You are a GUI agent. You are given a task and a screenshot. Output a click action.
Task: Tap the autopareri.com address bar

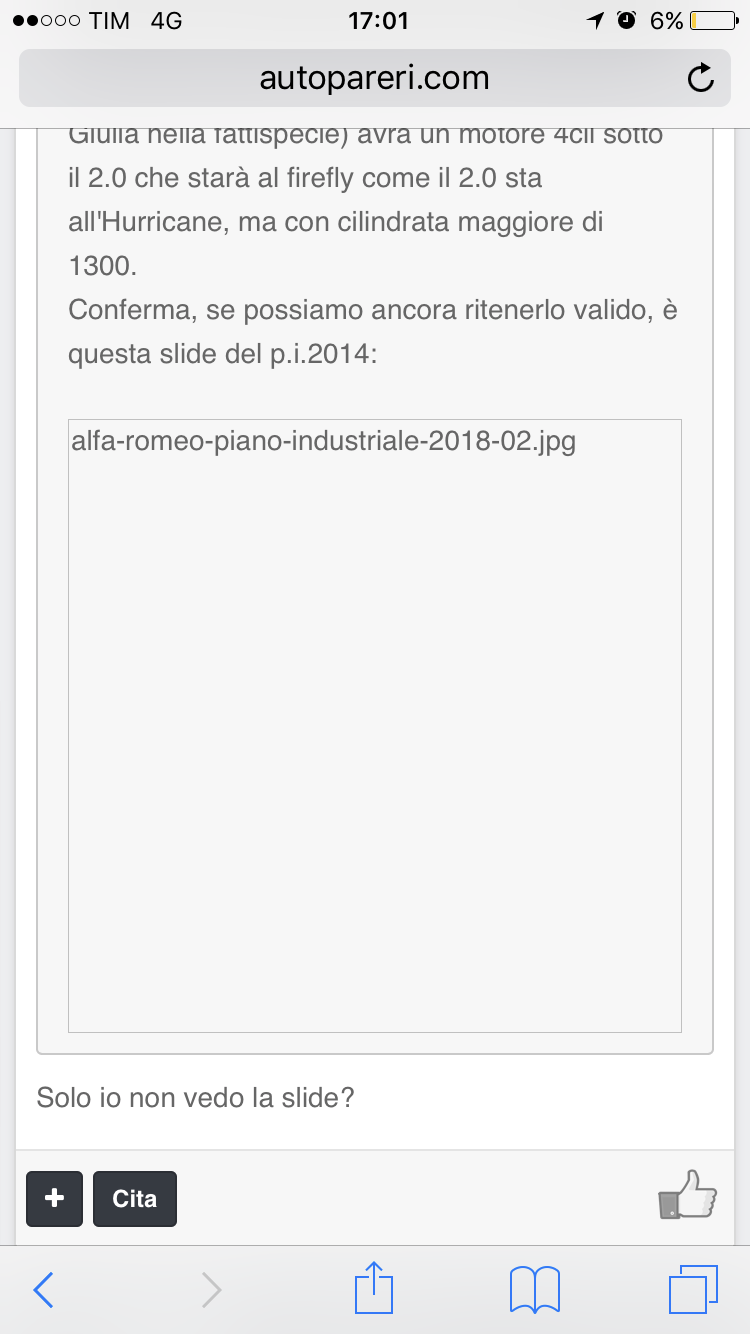point(374,78)
